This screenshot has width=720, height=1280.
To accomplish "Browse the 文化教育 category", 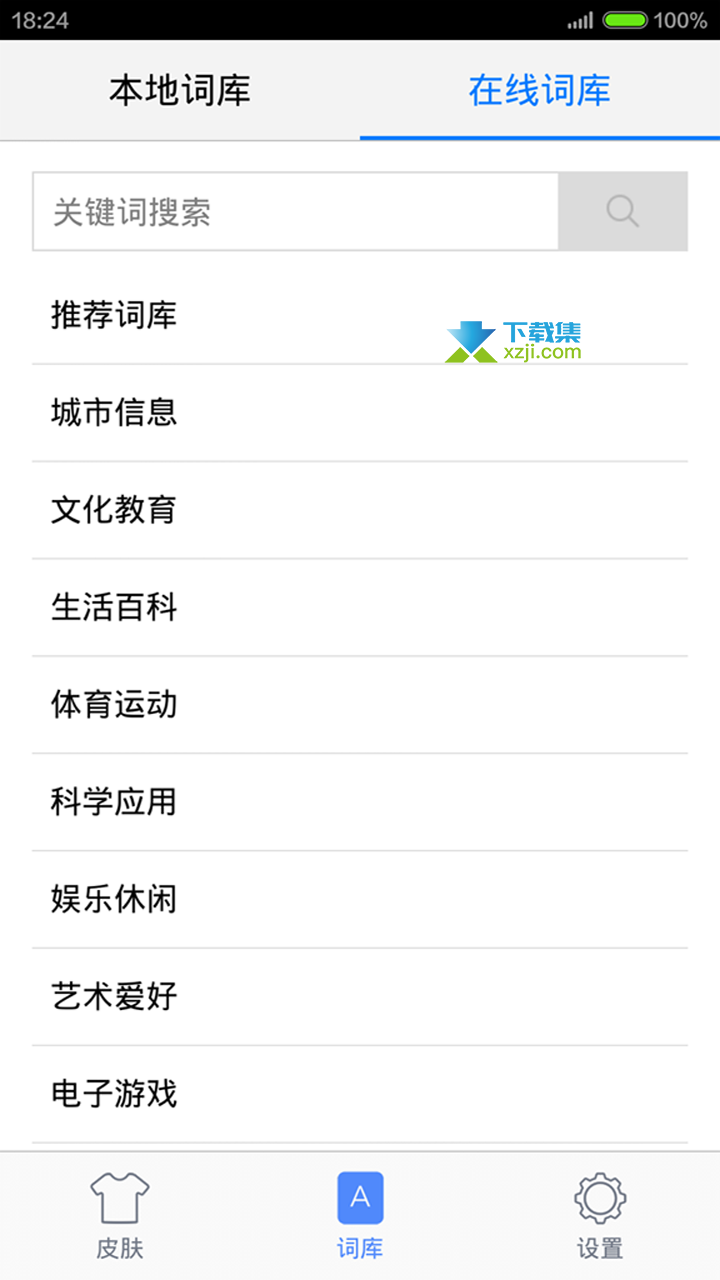I will 360,510.
